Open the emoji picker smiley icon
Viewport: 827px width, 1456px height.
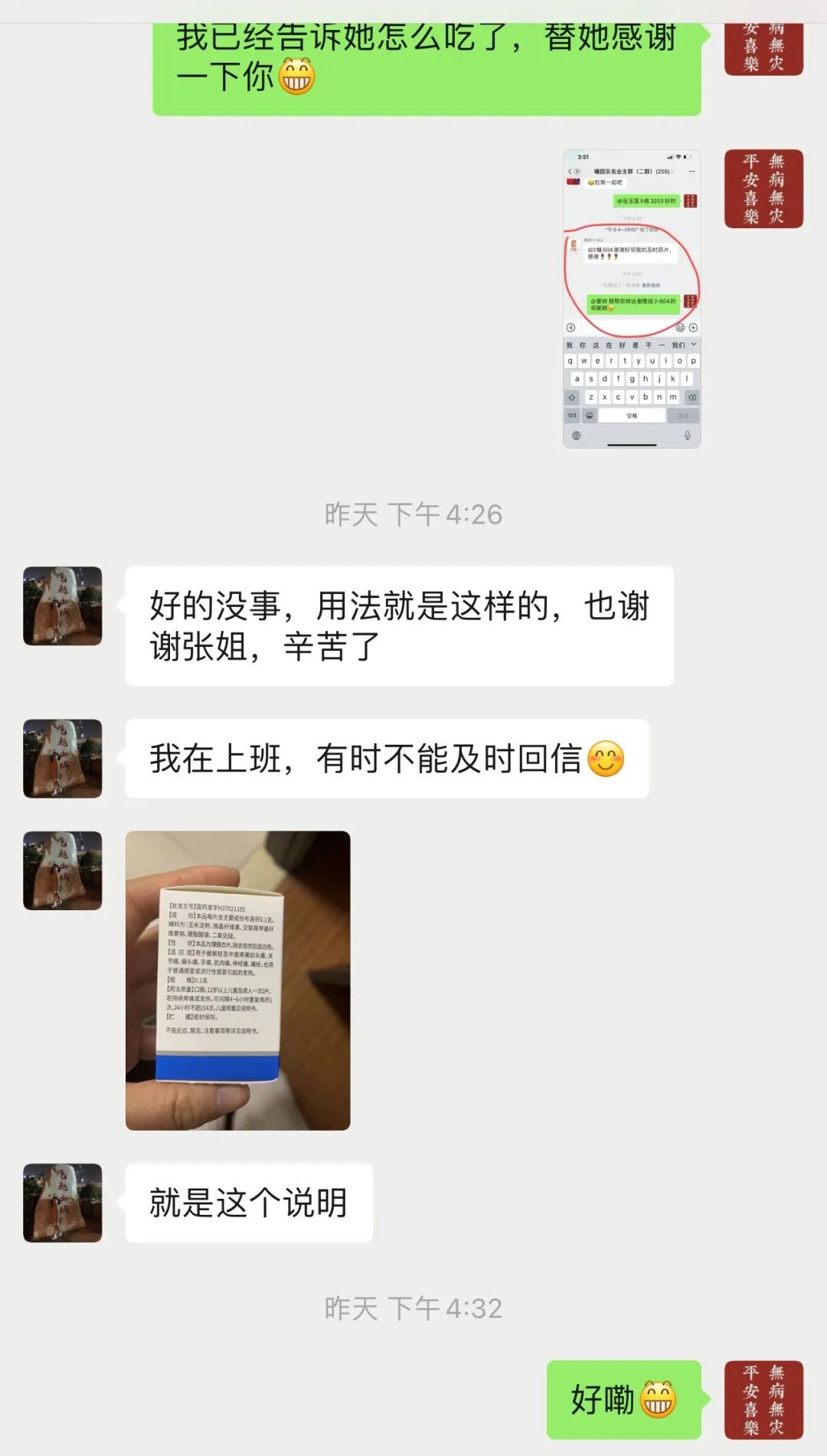[x=680, y=328]
